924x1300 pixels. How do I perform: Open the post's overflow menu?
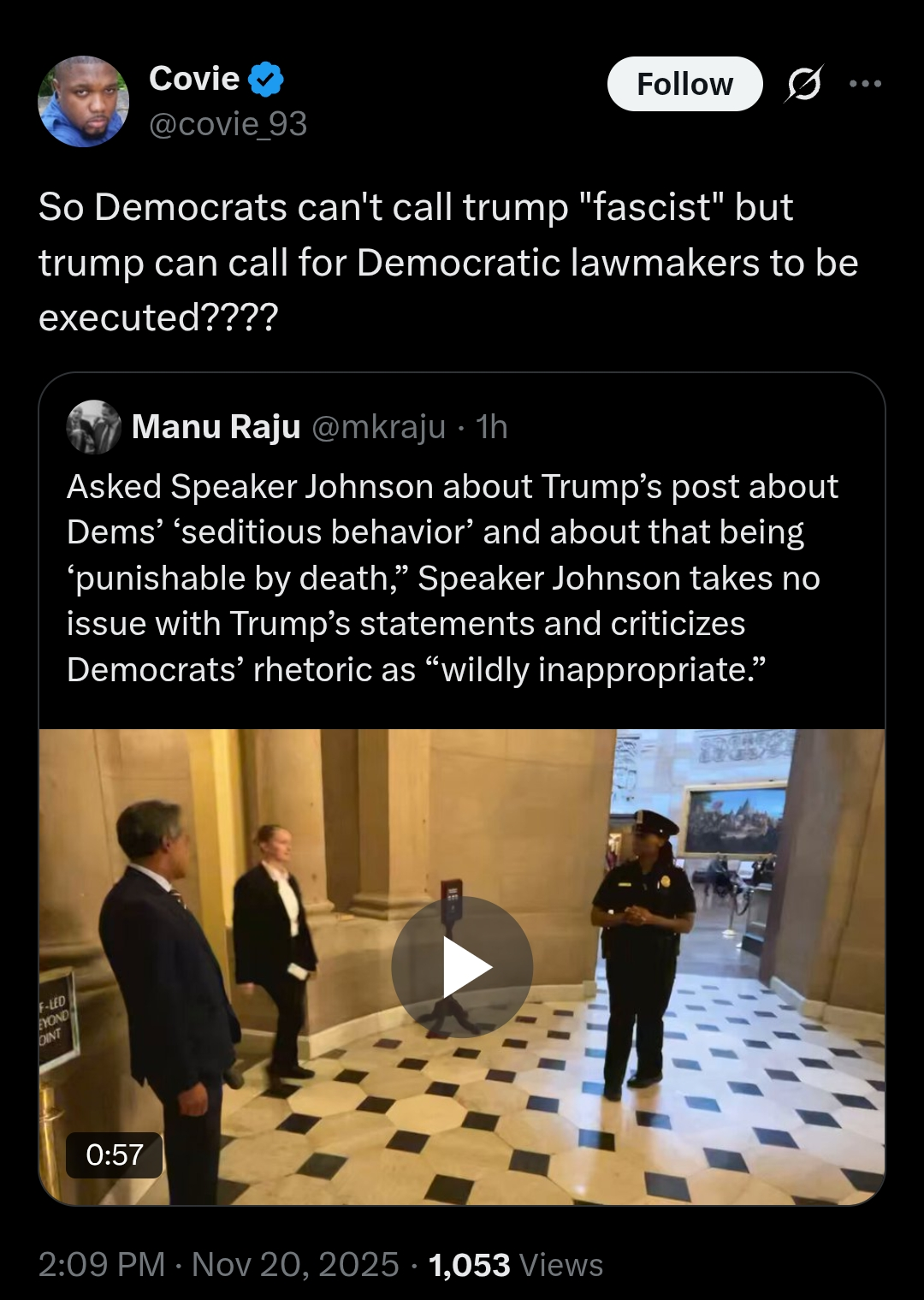[865, 84]
